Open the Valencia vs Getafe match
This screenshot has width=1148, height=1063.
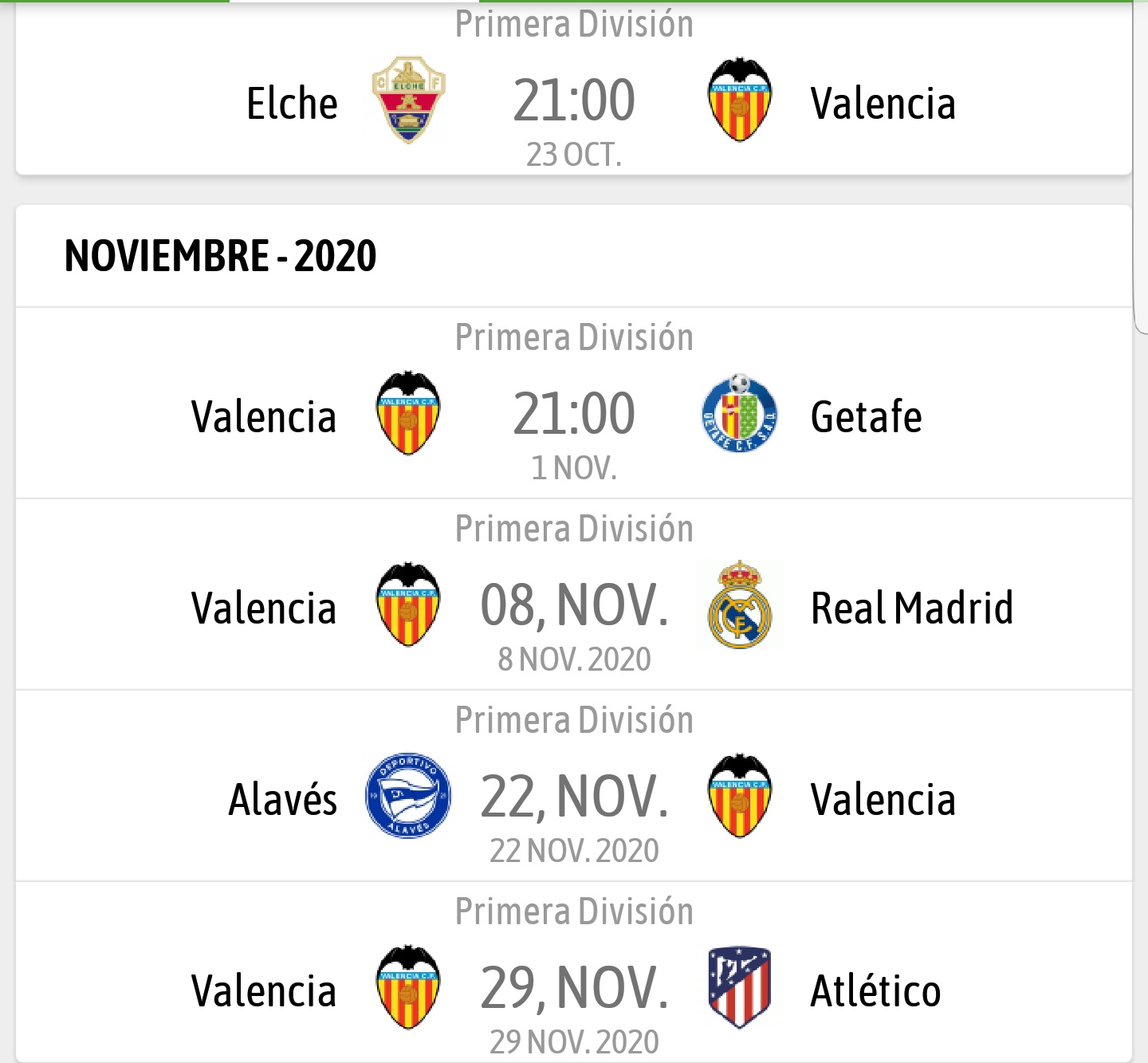pyautogui.click(x=574, y=415)
